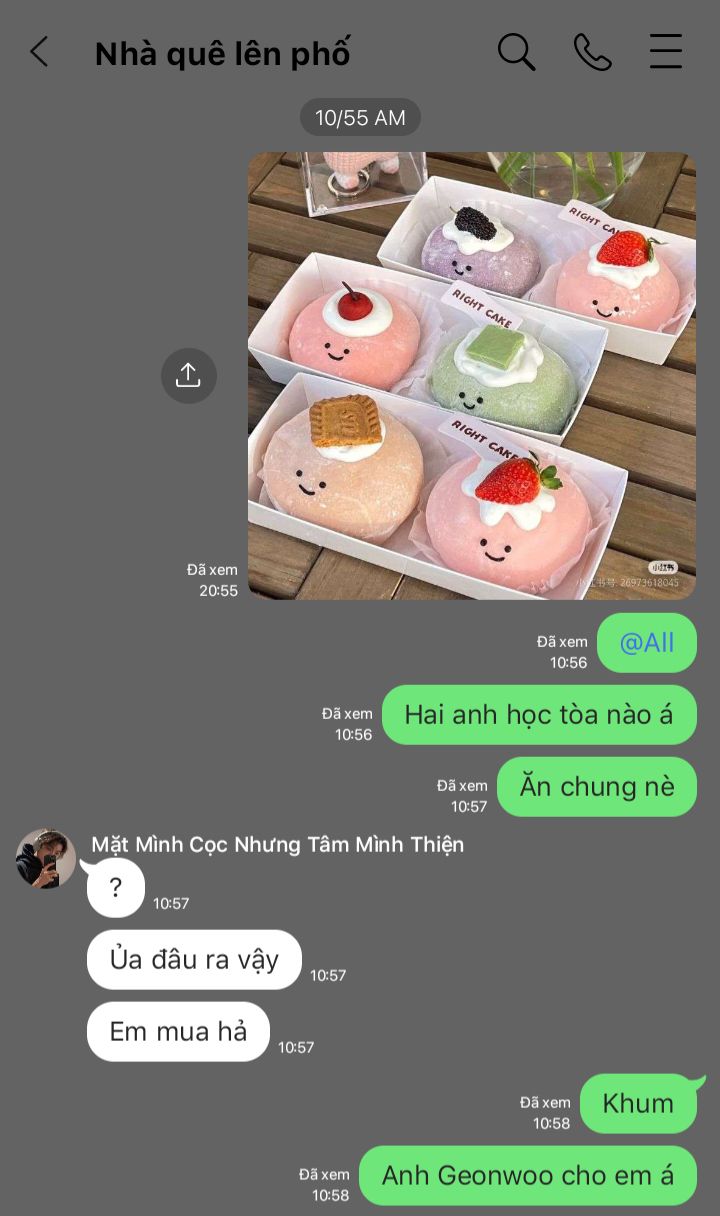This screenshot has width=720, height=1216.
Task: Share the mochi cake photo
Action: (189, 375)
